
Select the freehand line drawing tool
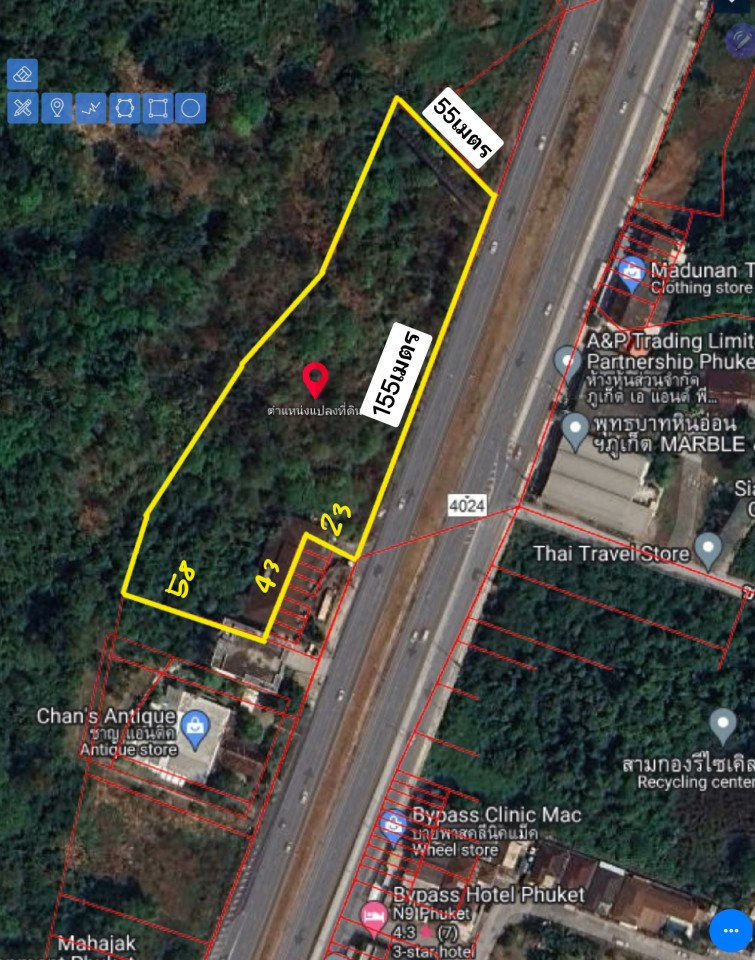(x=90, y=108)
